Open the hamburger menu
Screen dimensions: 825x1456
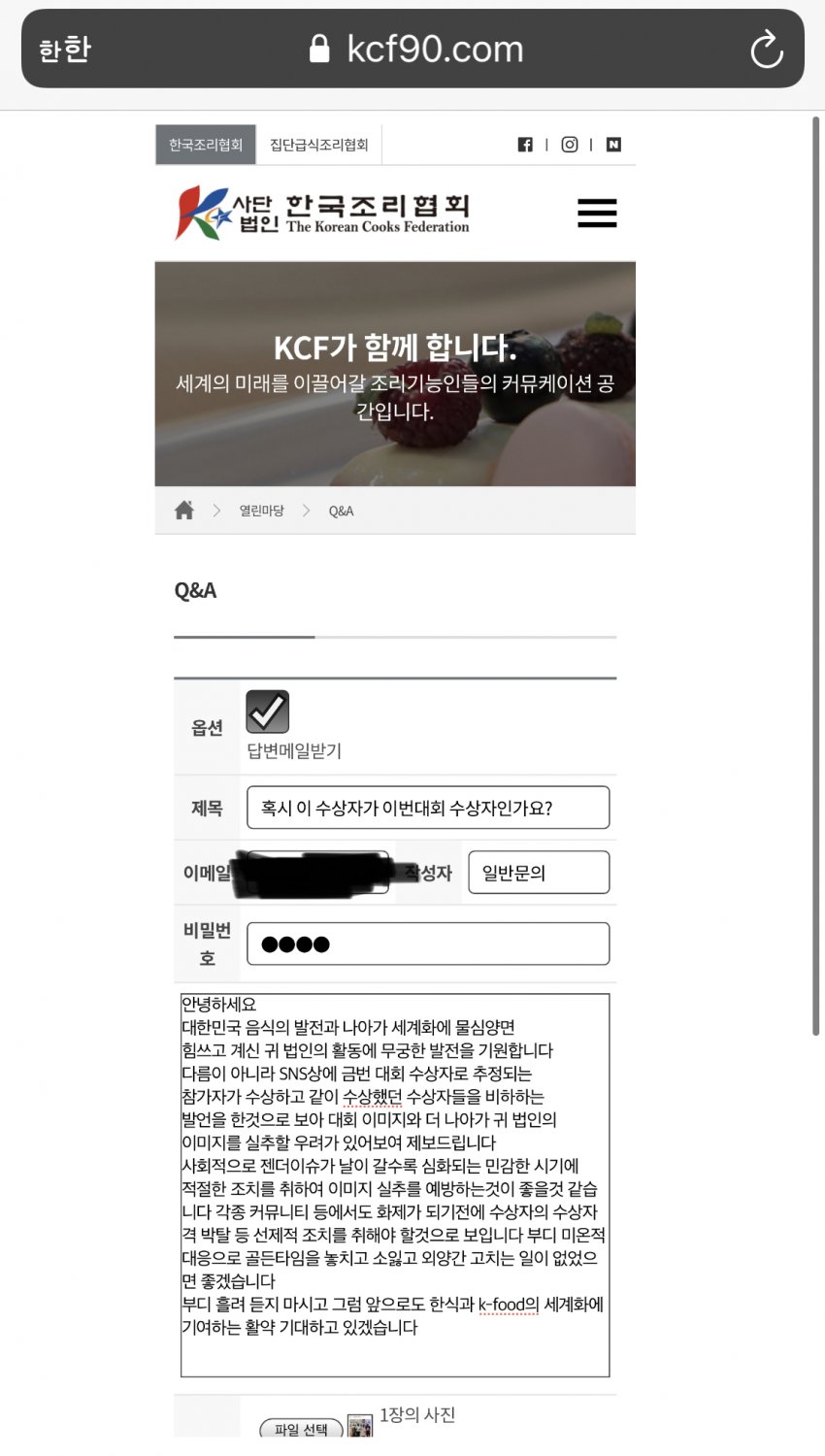[597, 213]
